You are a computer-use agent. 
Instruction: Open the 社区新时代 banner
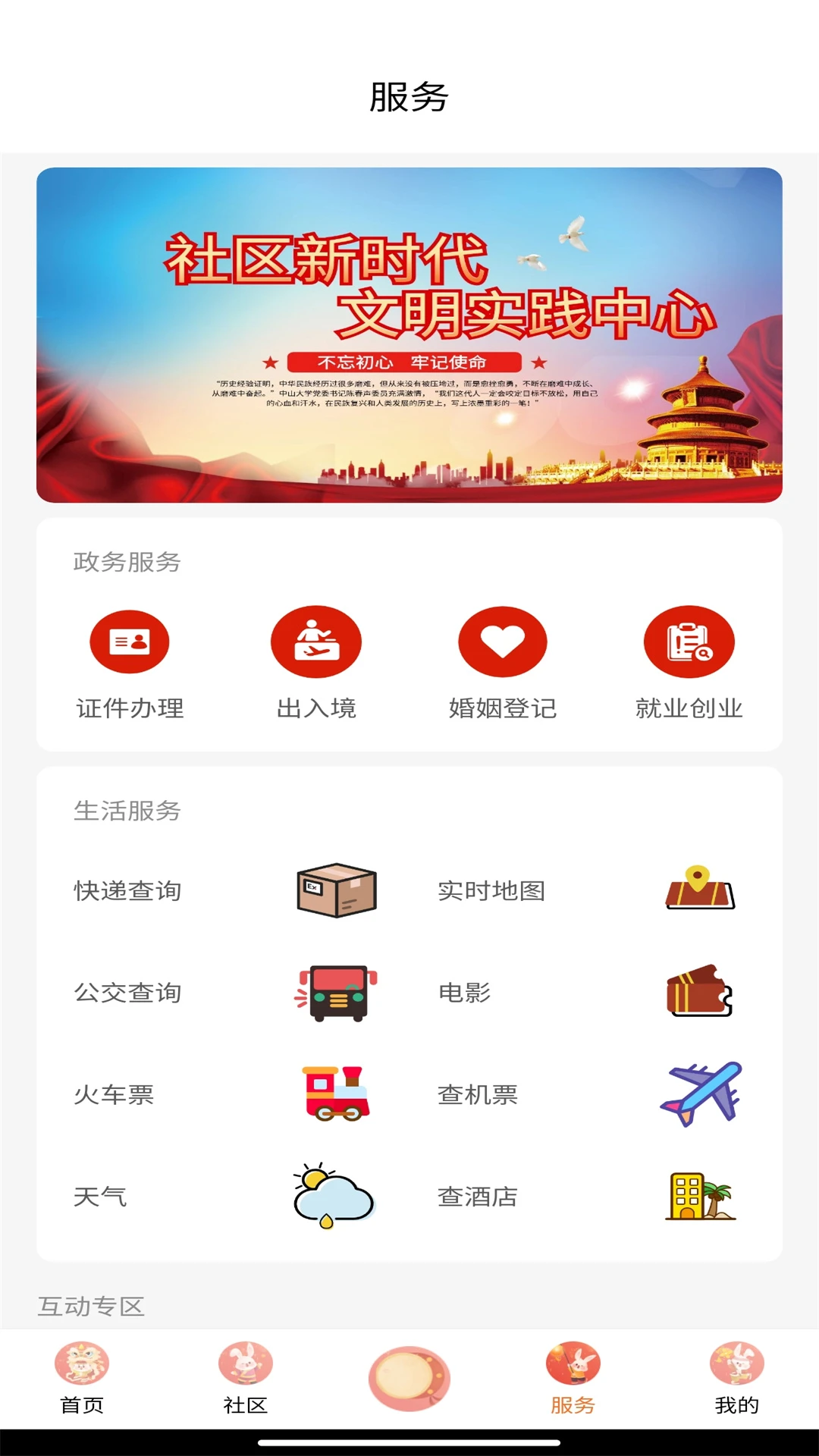click(x=409, y=334)
